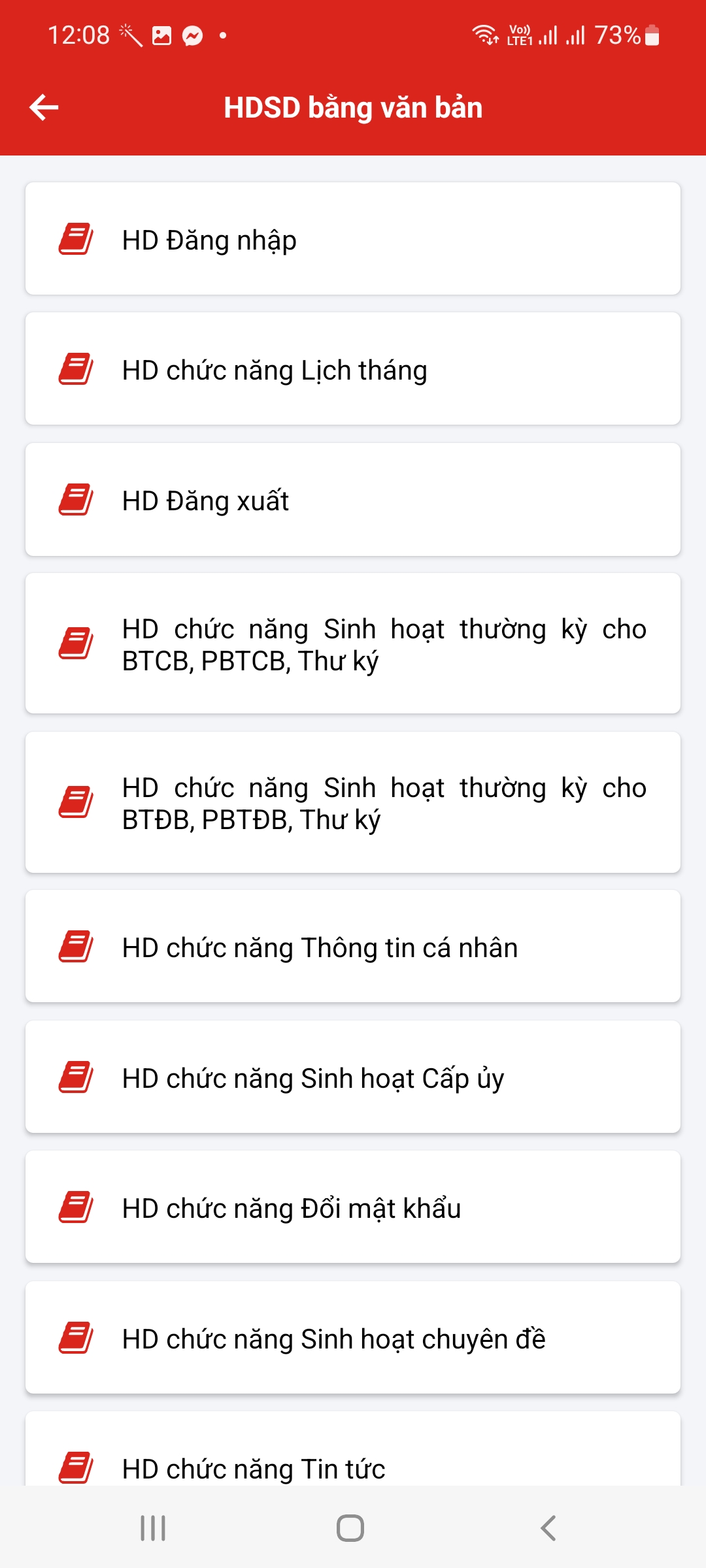706x1568 pixels.
Task: Open recent apps from navigation bar
Action: (x=153, y=1528)
